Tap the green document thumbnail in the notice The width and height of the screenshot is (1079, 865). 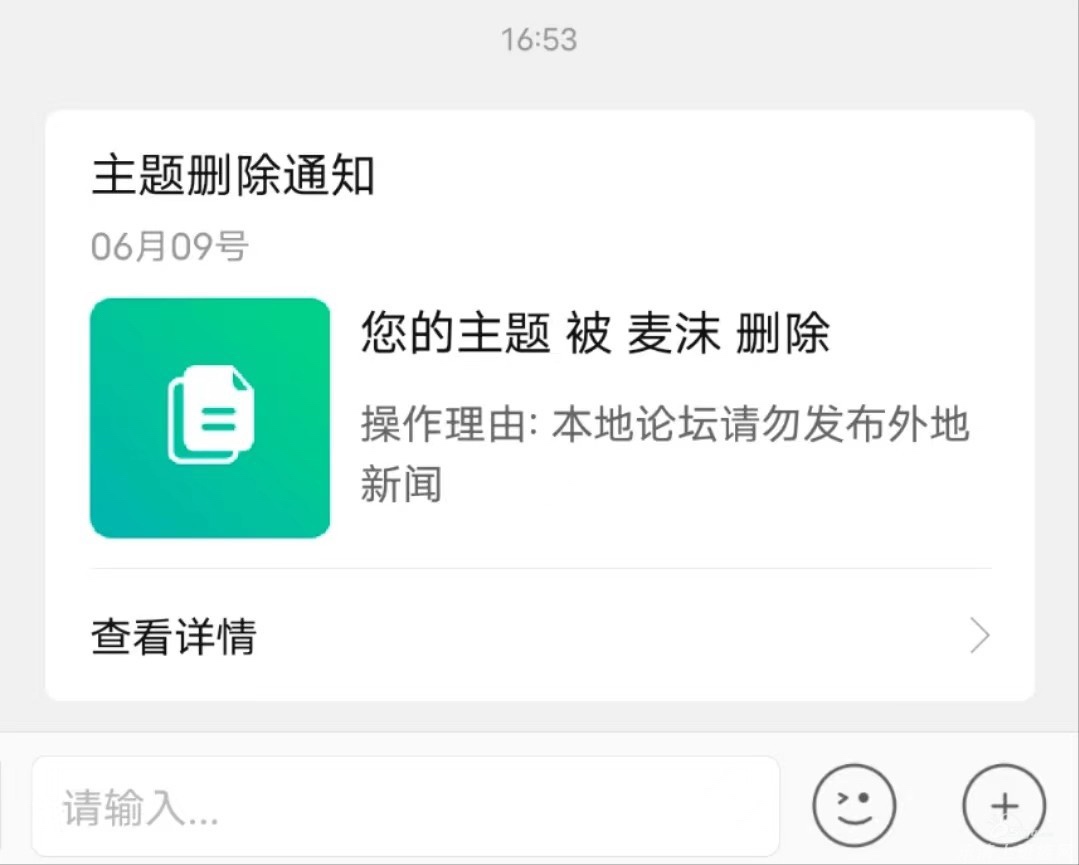[x=210, y=418]
